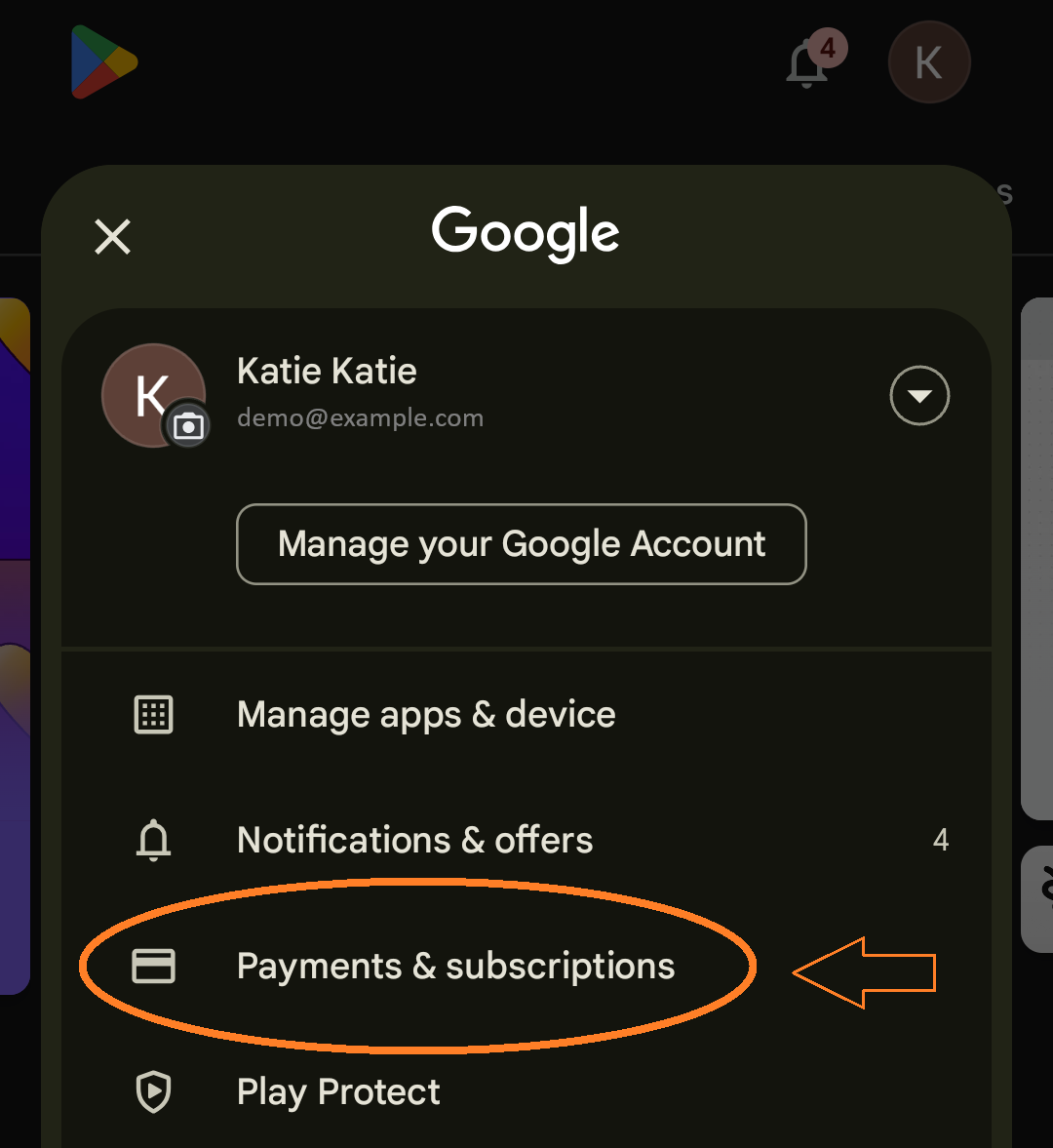Close the Google account menu

click(113, 236)
